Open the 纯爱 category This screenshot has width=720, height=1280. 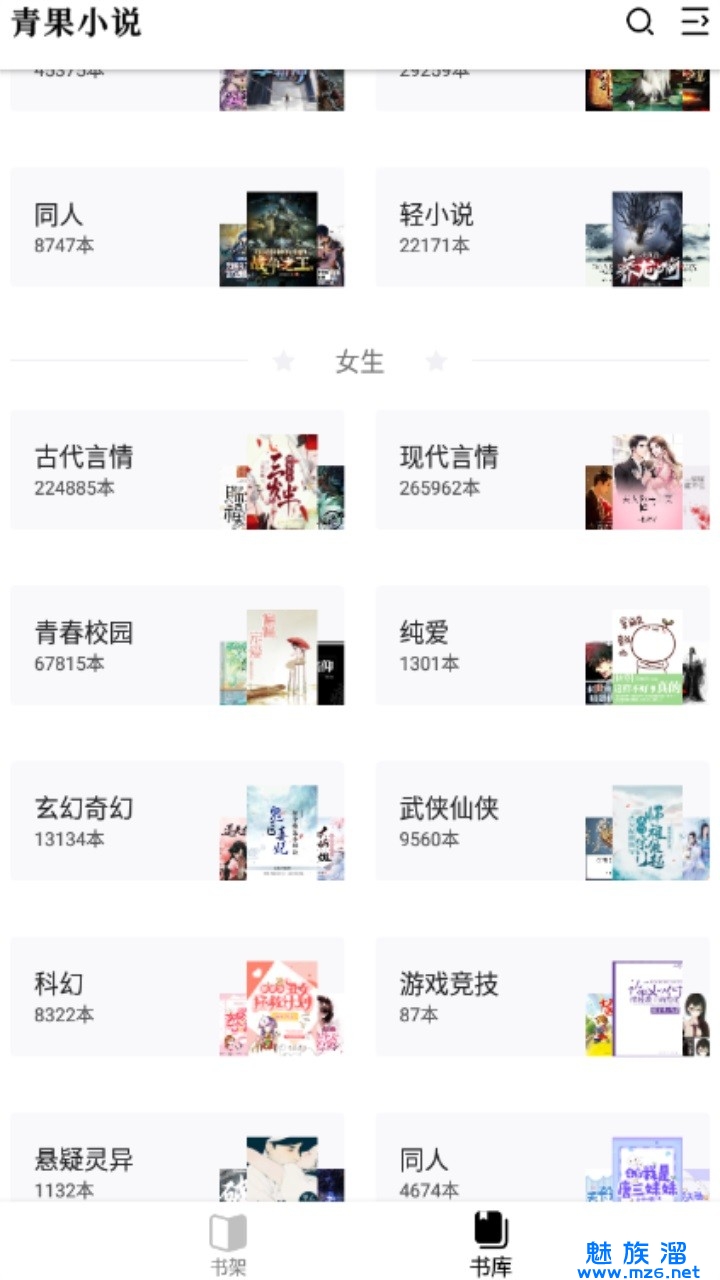coord(542,646)
